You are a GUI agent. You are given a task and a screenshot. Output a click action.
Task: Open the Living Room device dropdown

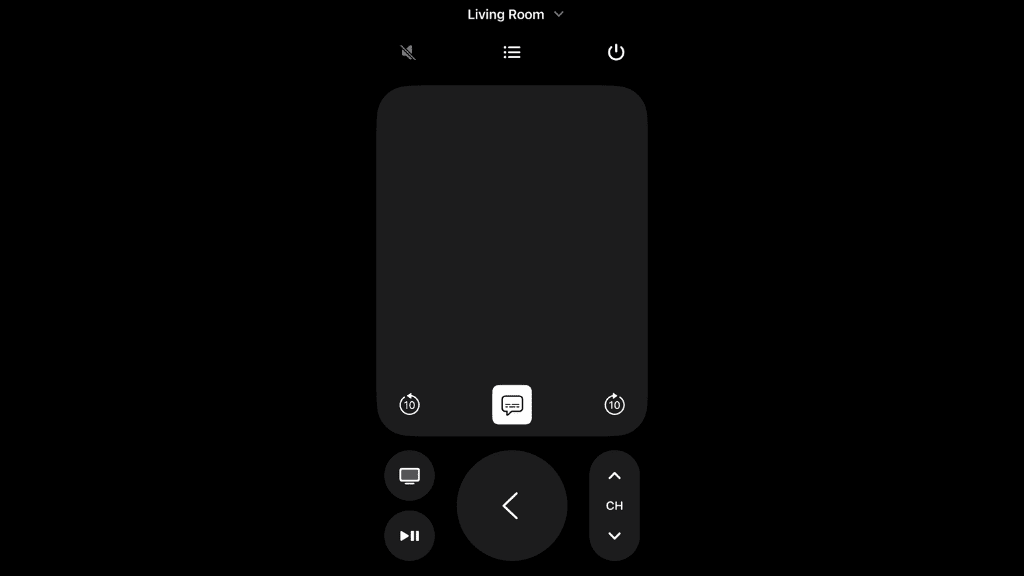click(515, 14)
